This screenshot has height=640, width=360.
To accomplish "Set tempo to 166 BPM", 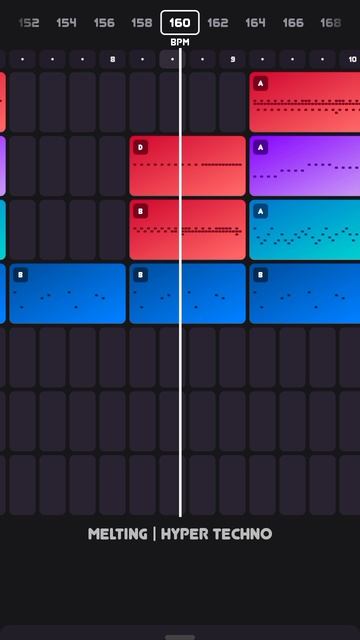I will pyautogui.click(x=293, y=23).
